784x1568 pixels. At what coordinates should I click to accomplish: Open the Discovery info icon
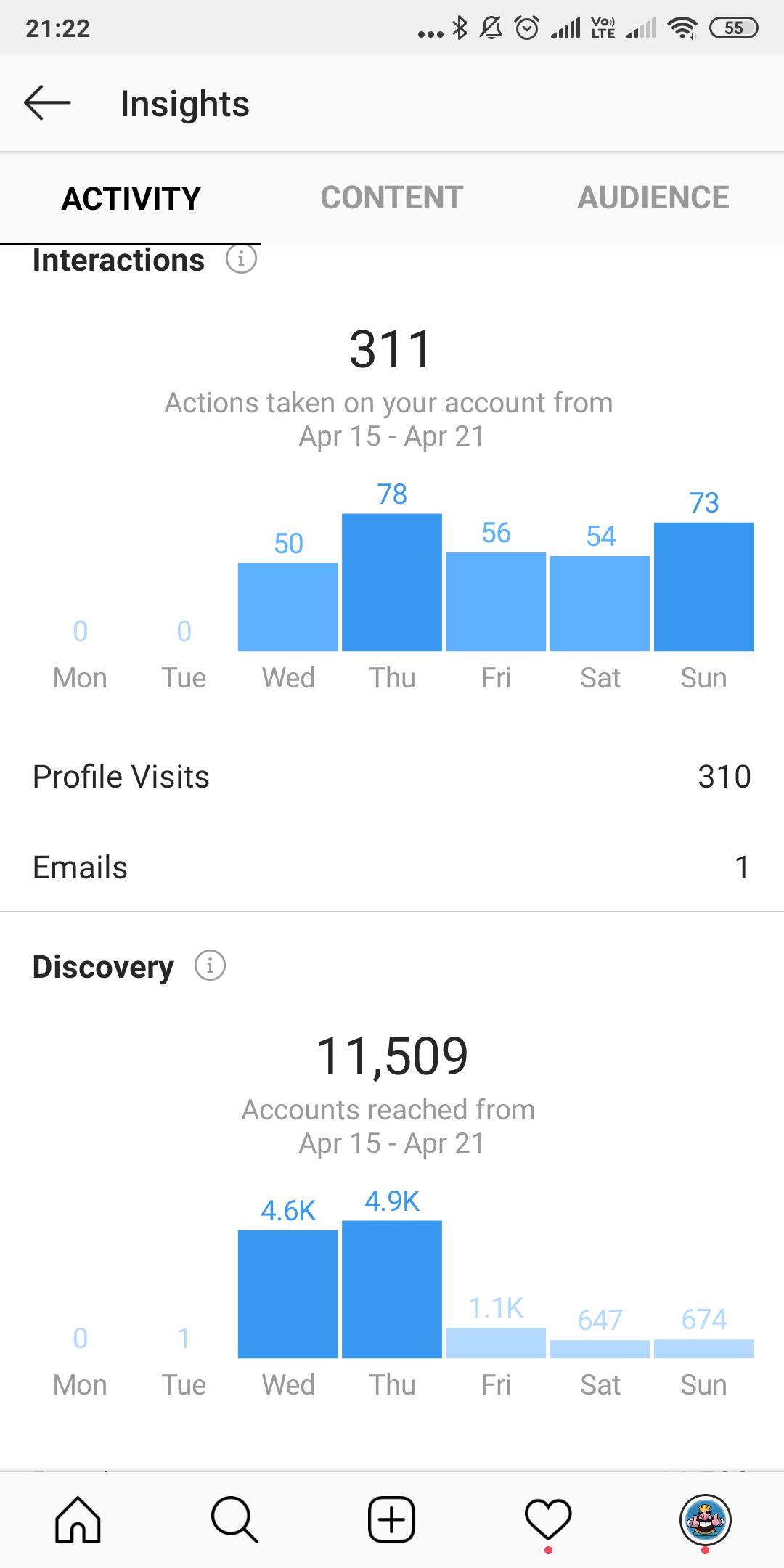pyautogui.click(x=211, y=965)
